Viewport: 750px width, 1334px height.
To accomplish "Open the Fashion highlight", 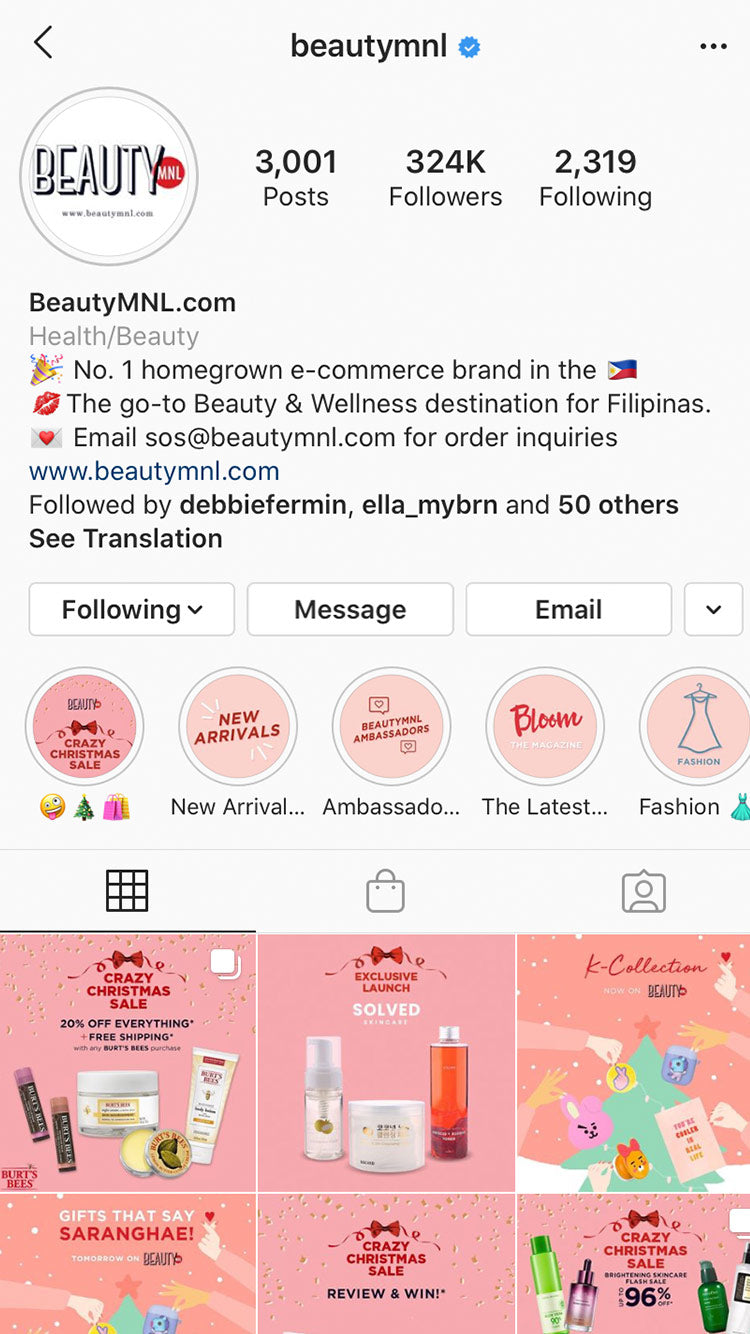I will coord(697,727).
